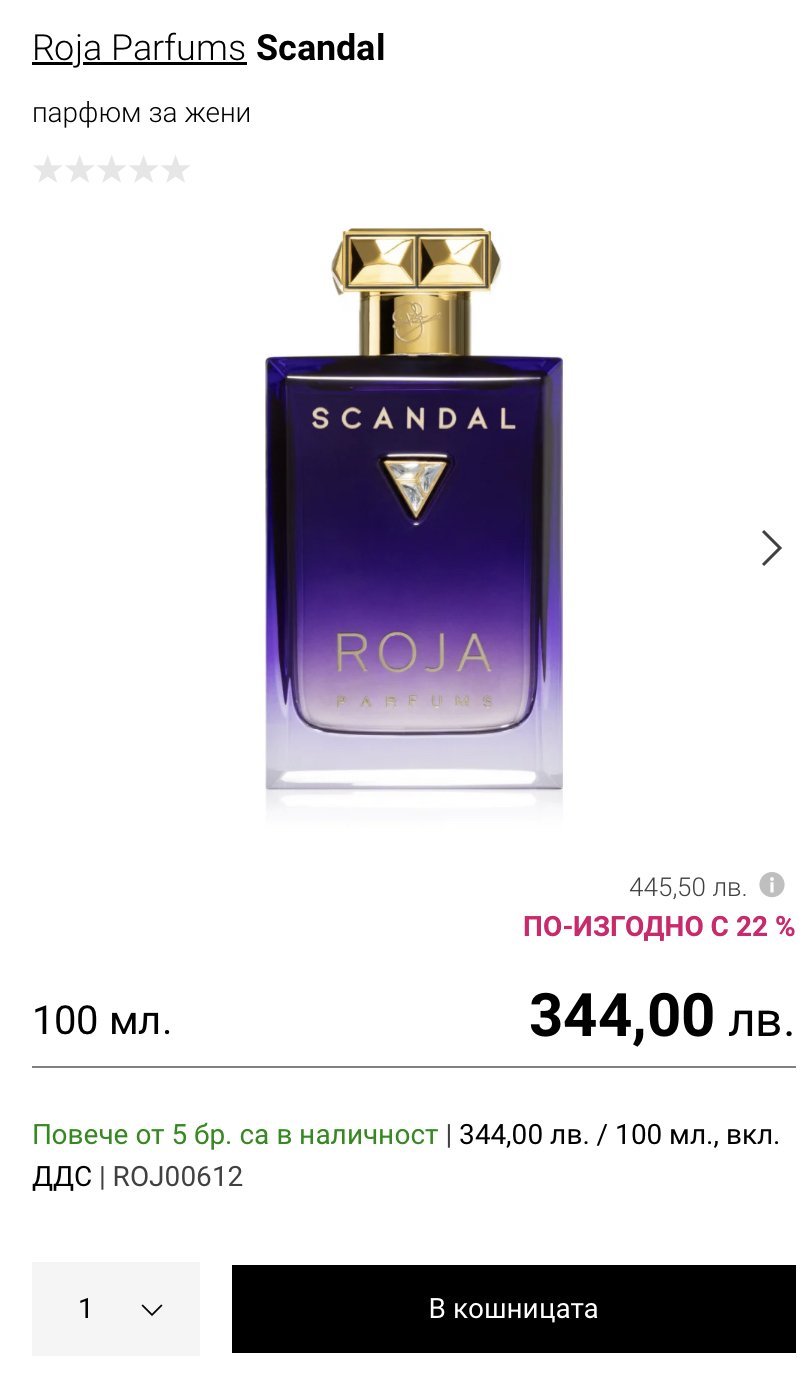Open the star rating reviews
Image resolution: width=812 pixels, height=1384 pixels.
coord(111,170)
